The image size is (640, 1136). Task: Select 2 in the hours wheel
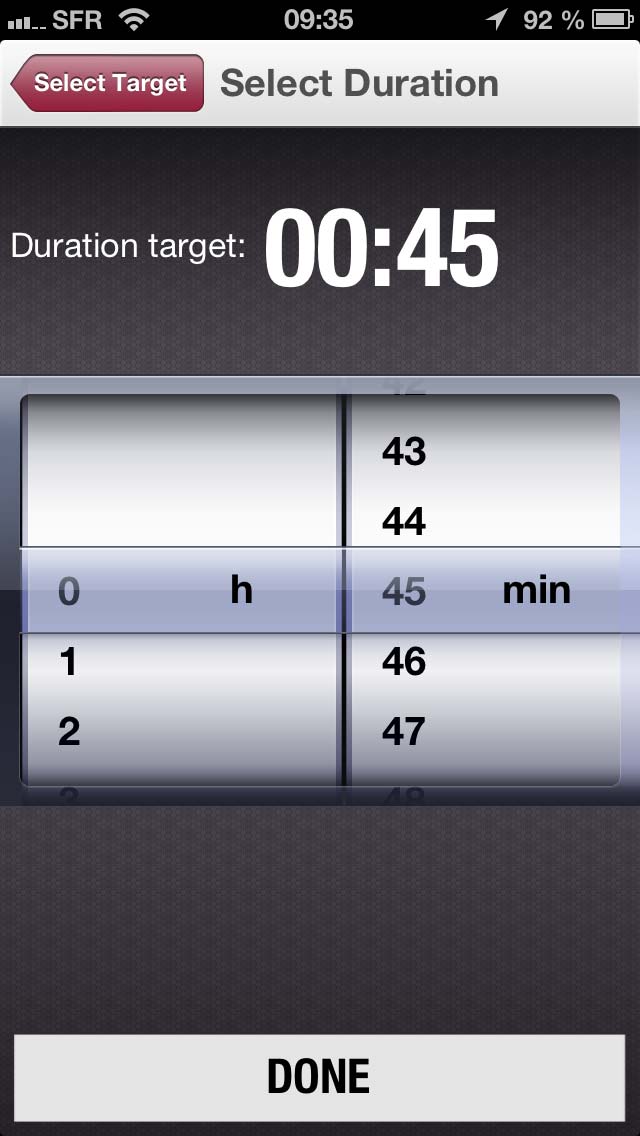point(68,732)
